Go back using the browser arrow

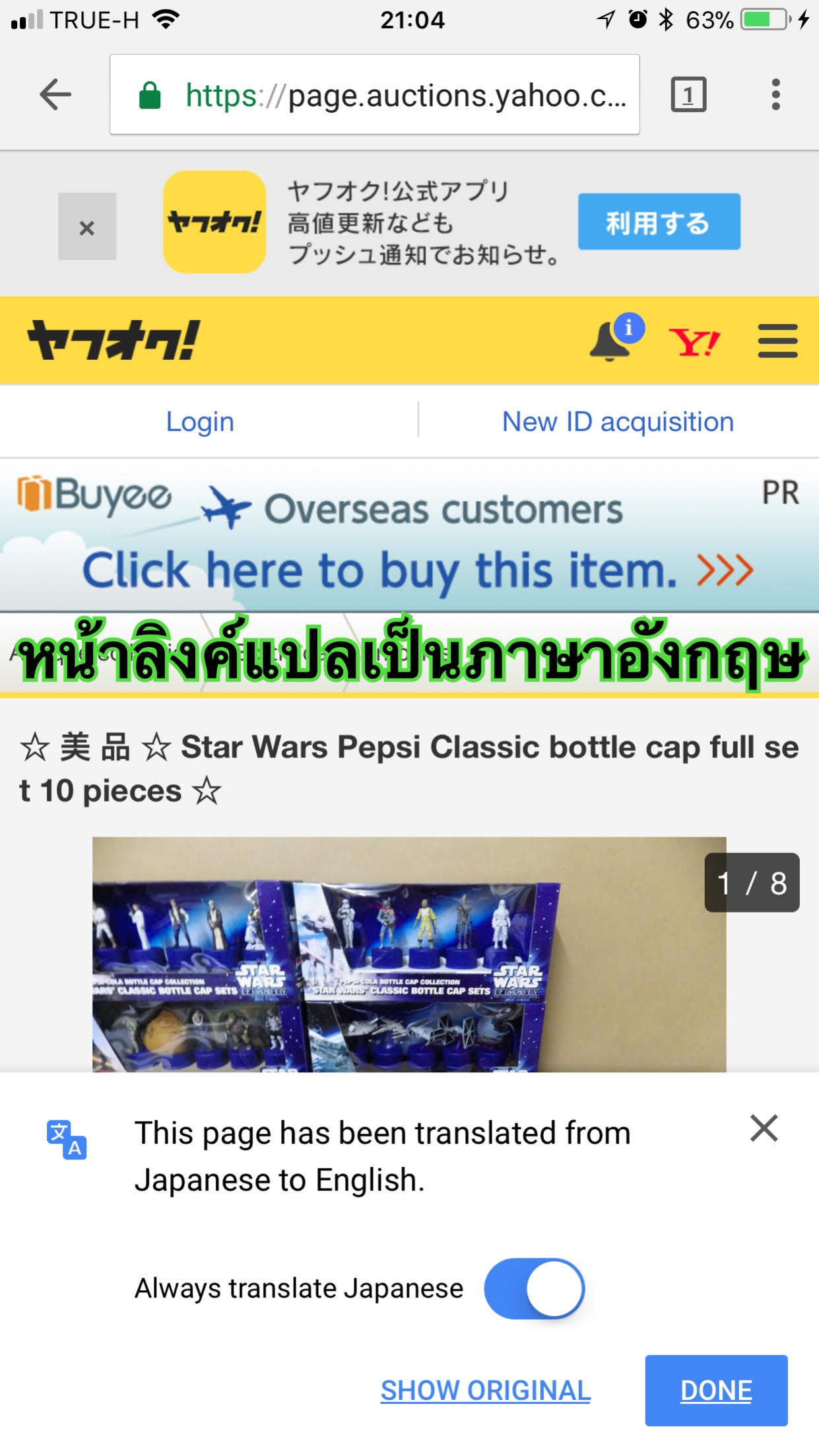coord(55,94)
